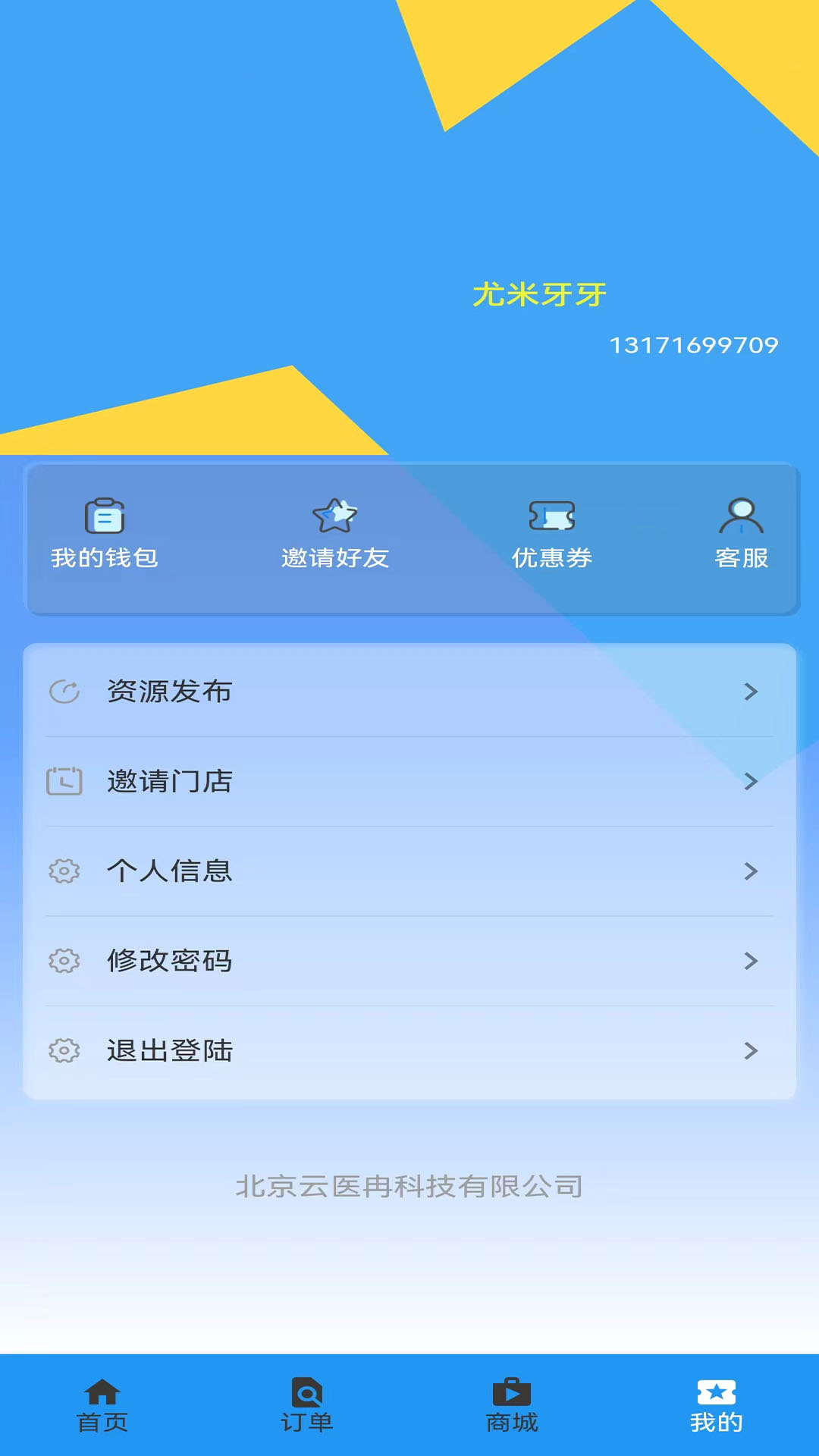This screenshot has width=819, height=1456.
Task: Switch to the 首页 tab
Action: [x=102, y=1405]
